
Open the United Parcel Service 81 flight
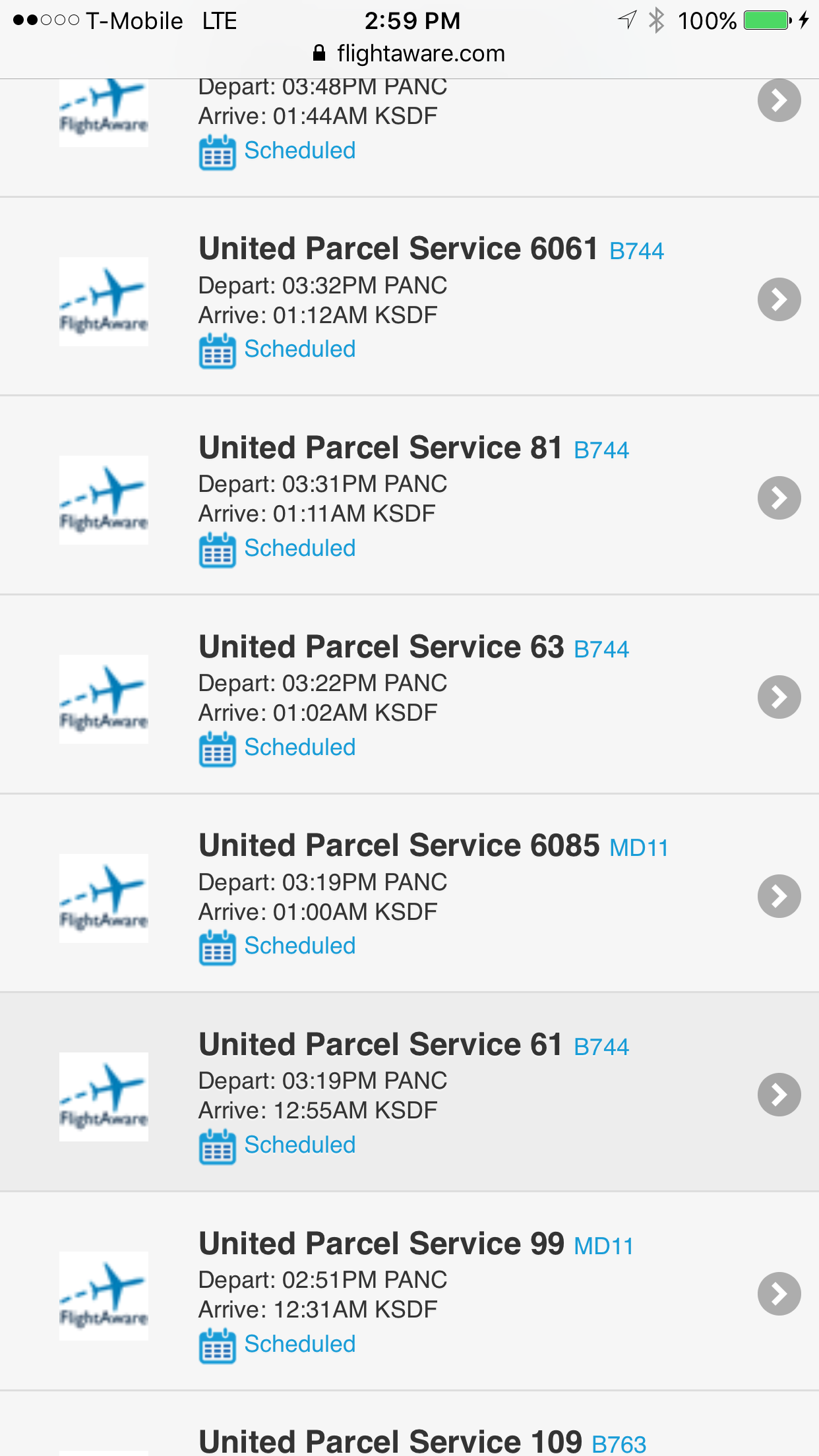[409, 496]
